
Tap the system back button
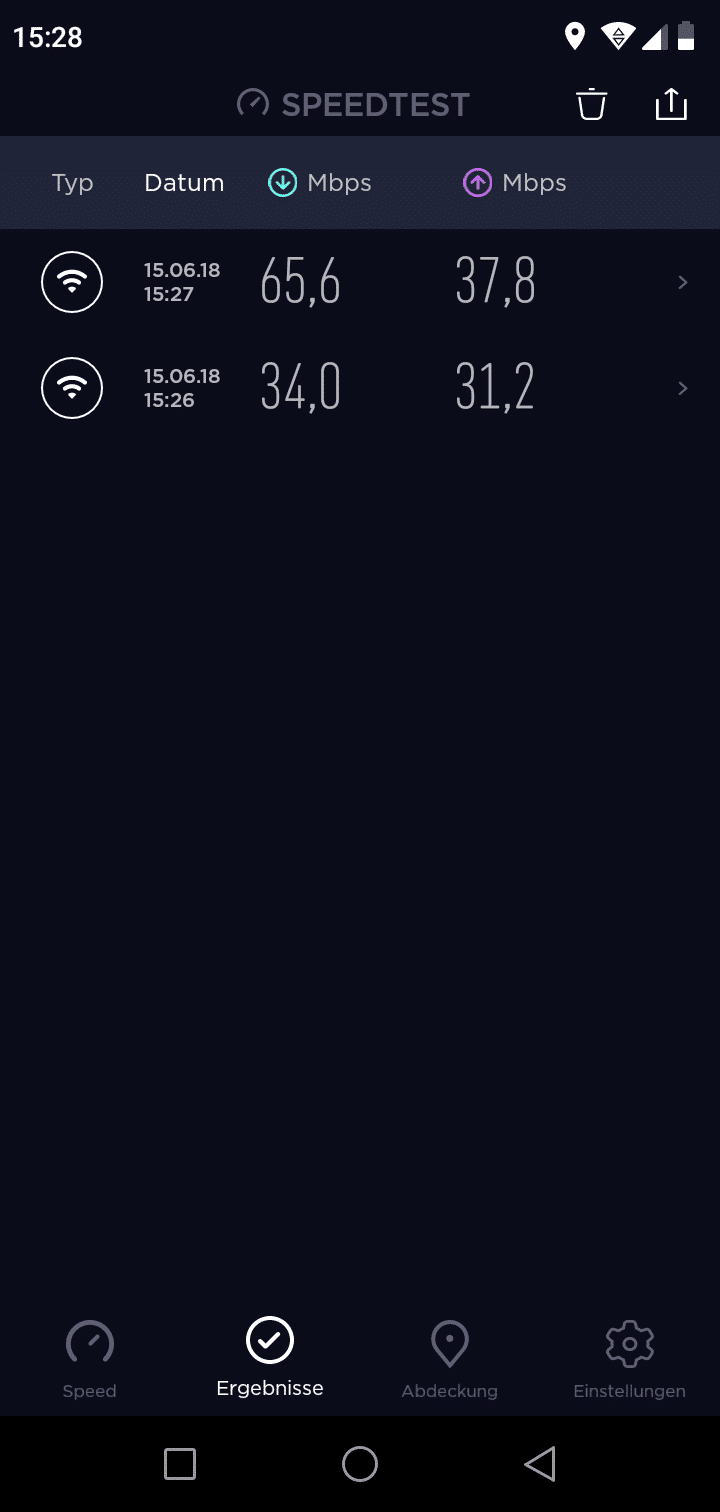[540, 1464]
